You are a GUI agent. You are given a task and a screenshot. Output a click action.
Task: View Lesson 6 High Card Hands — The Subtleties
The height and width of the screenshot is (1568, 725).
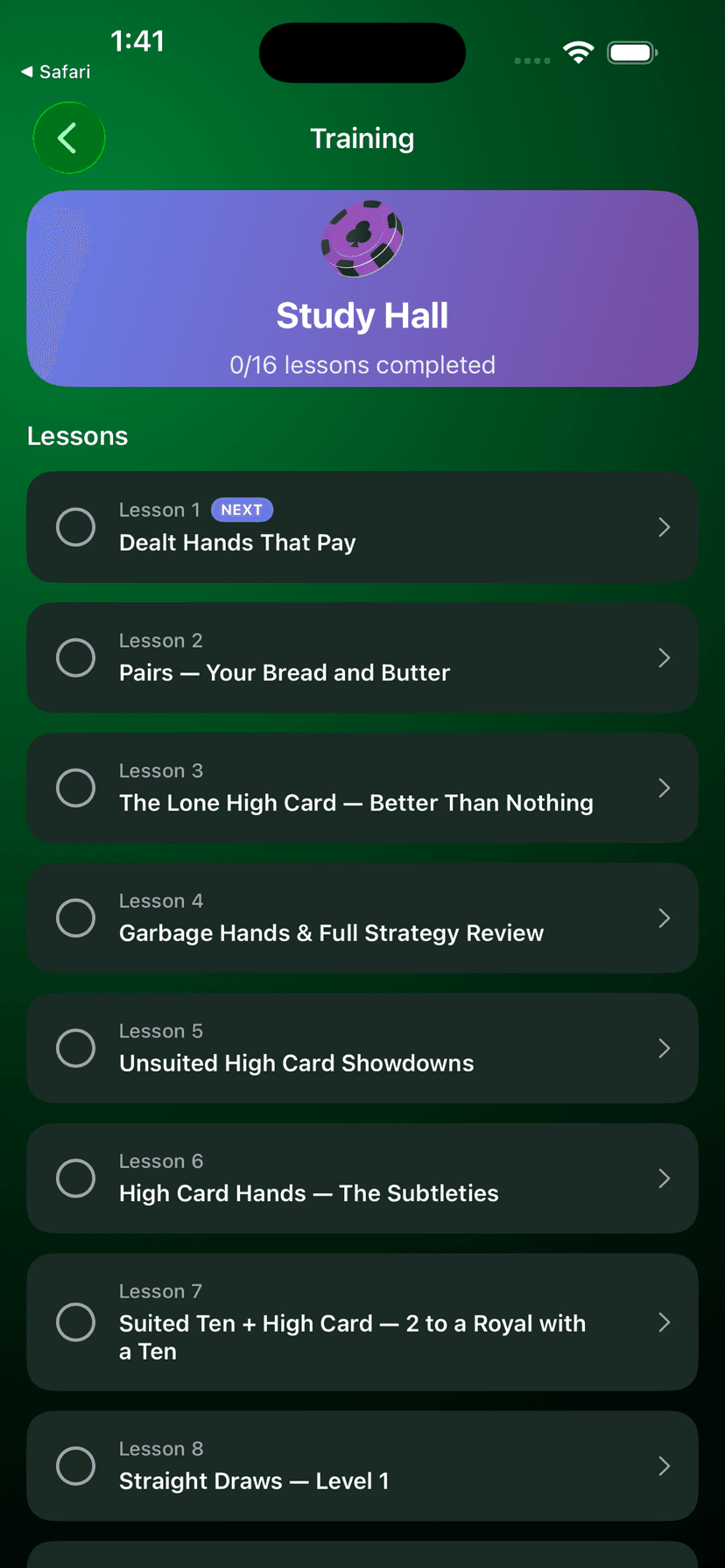point(362,1178)
